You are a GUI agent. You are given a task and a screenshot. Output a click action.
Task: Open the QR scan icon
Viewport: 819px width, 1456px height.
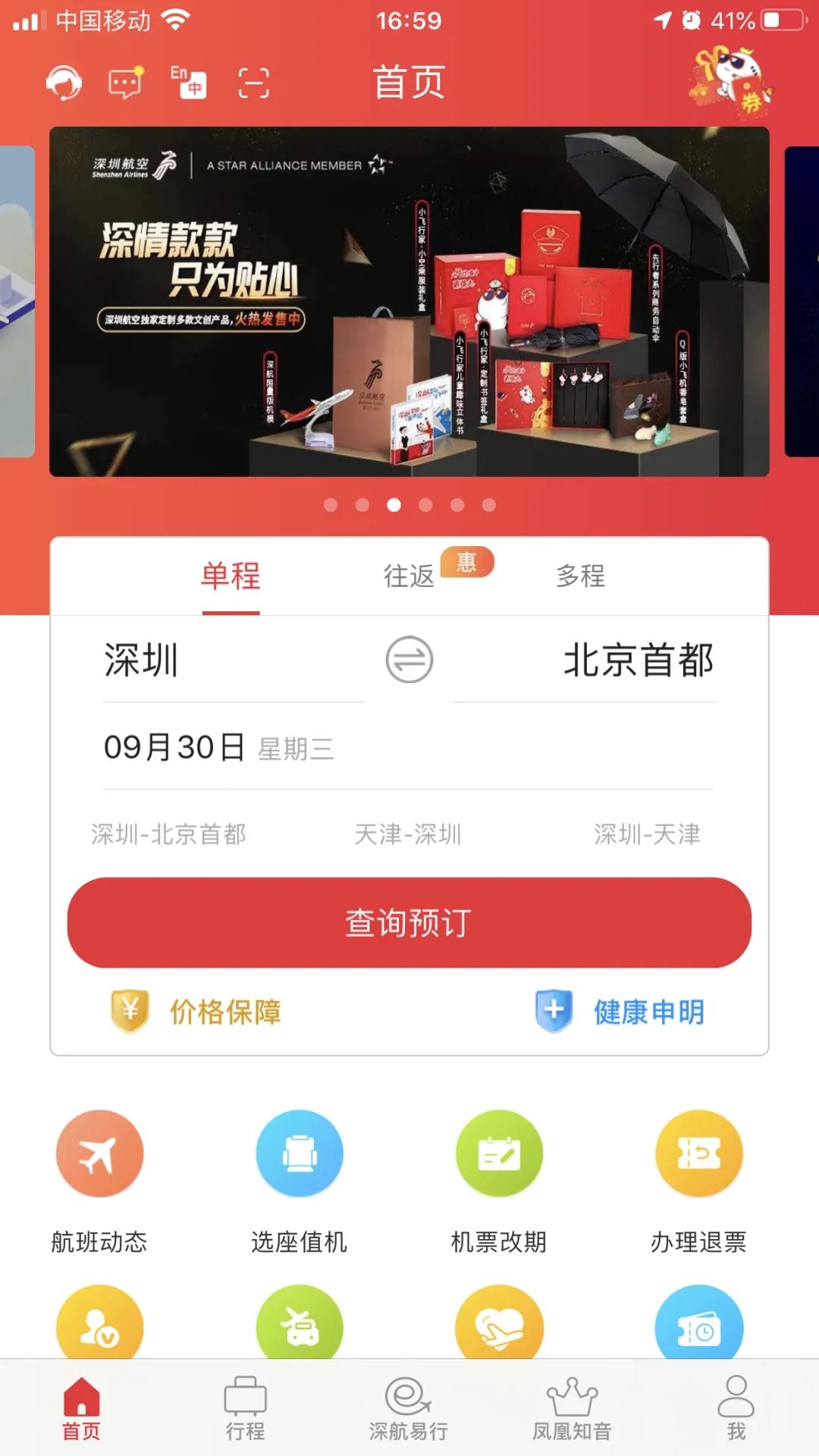[253, 83]
